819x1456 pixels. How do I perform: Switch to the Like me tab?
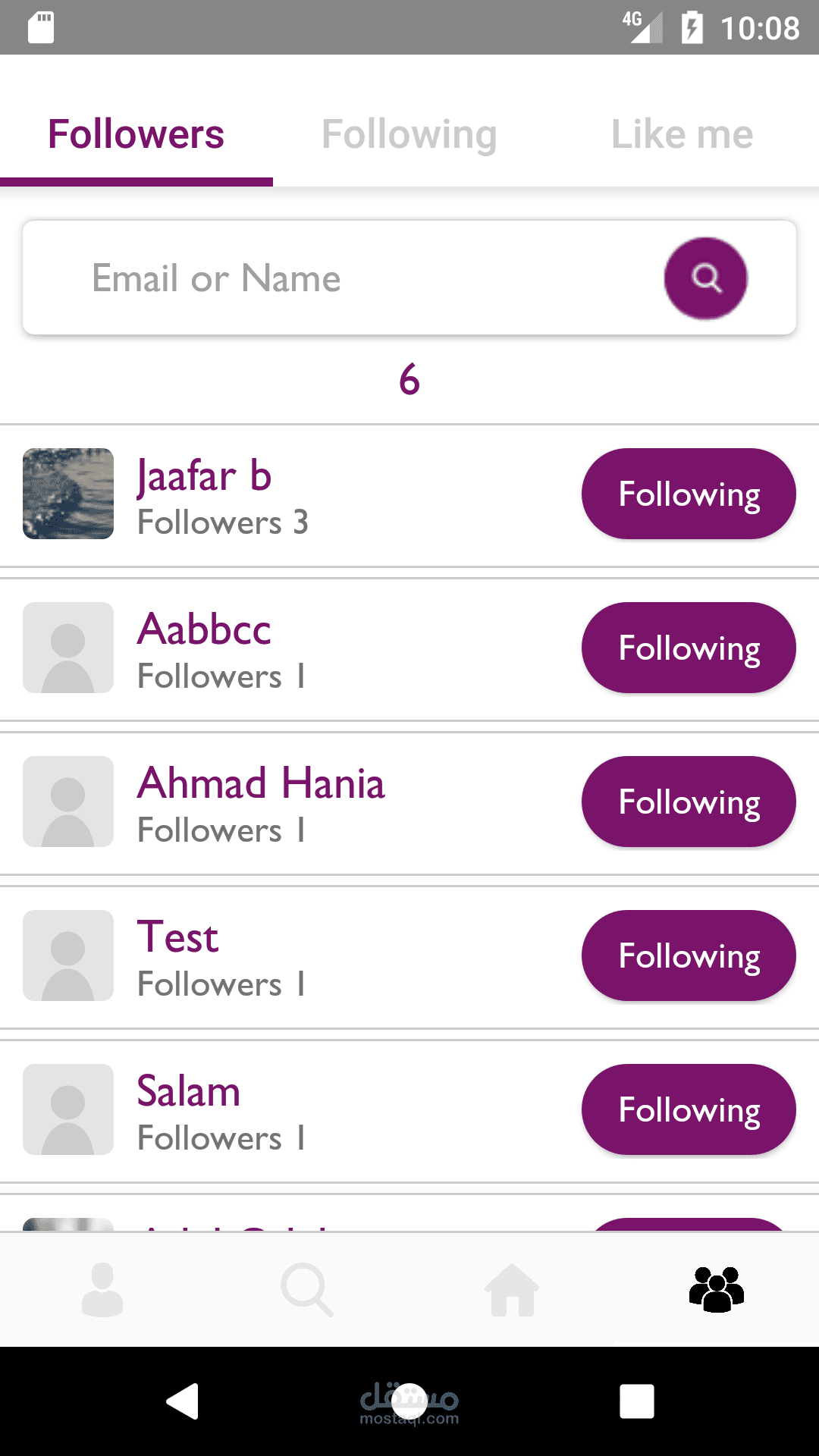682,134
